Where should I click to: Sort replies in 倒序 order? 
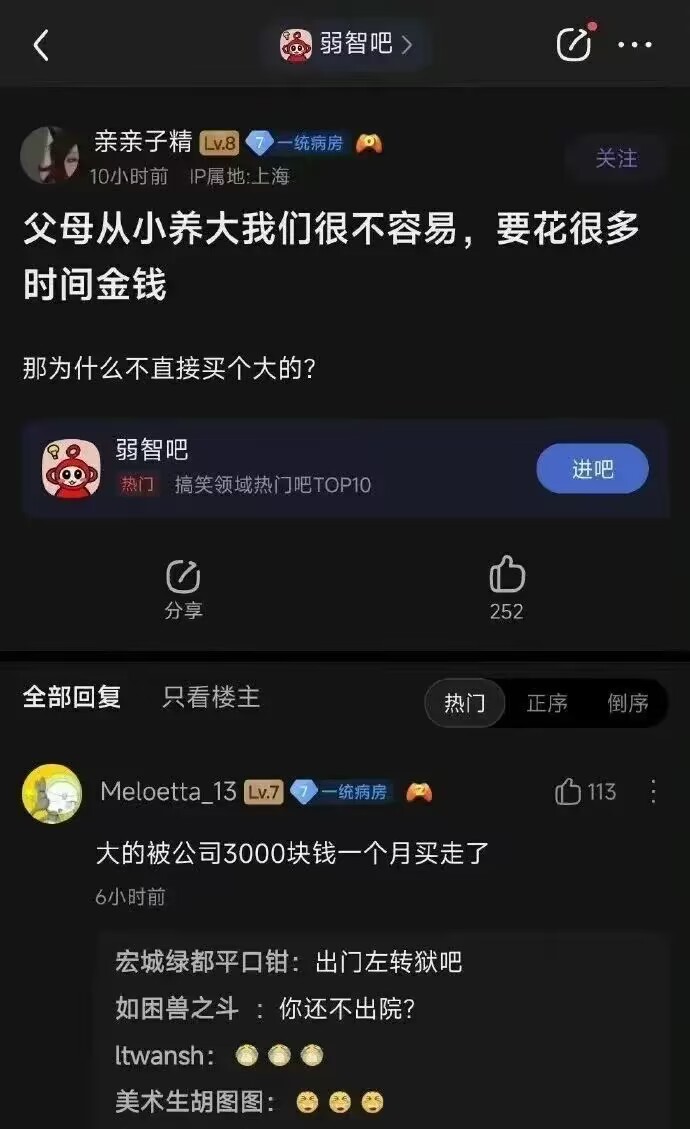(627, 703)
